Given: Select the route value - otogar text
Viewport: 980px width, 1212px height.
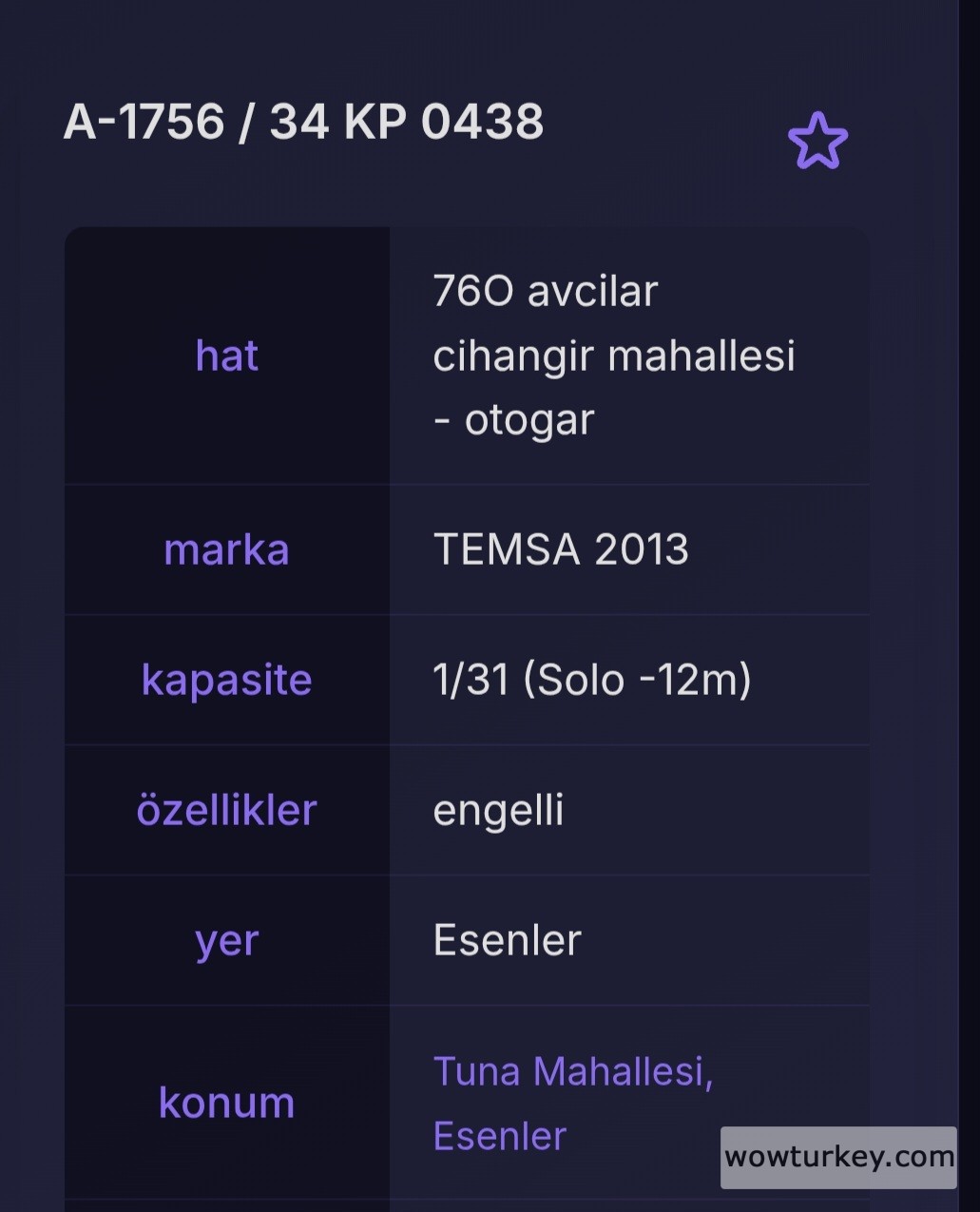Looking at the screenshot, I should (x=513, y=418).
